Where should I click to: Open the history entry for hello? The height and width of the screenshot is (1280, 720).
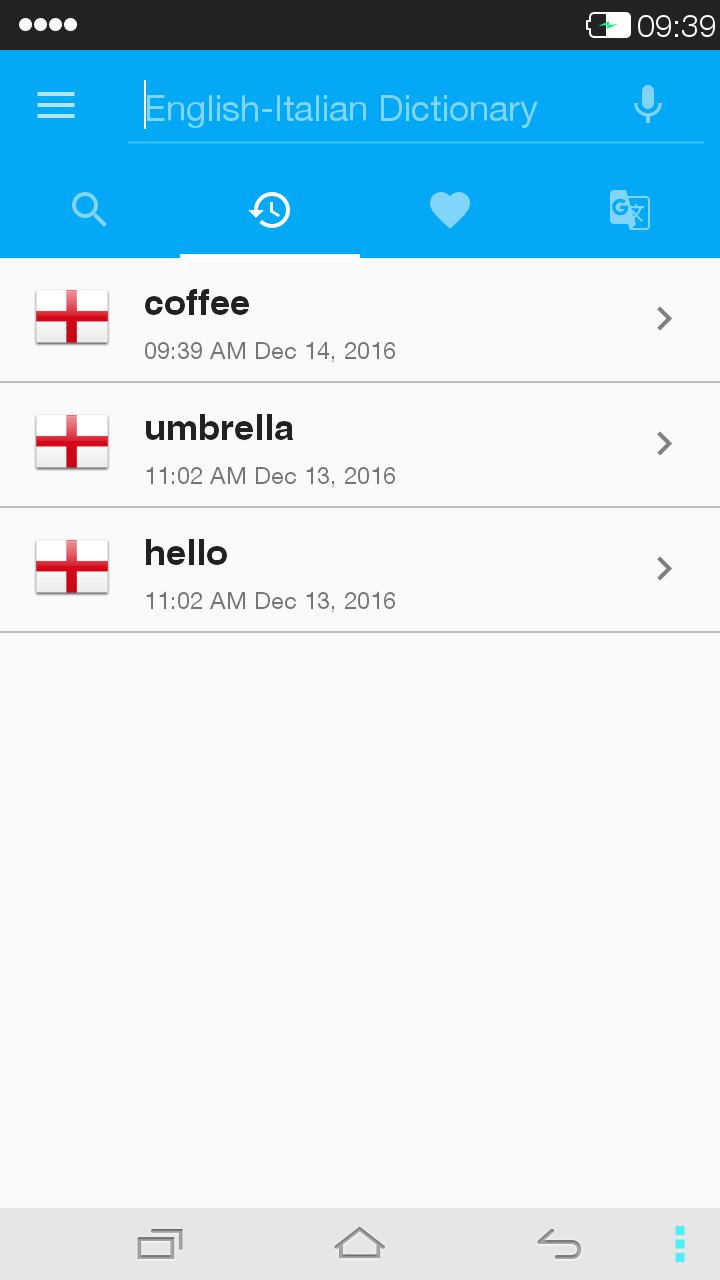360,570
